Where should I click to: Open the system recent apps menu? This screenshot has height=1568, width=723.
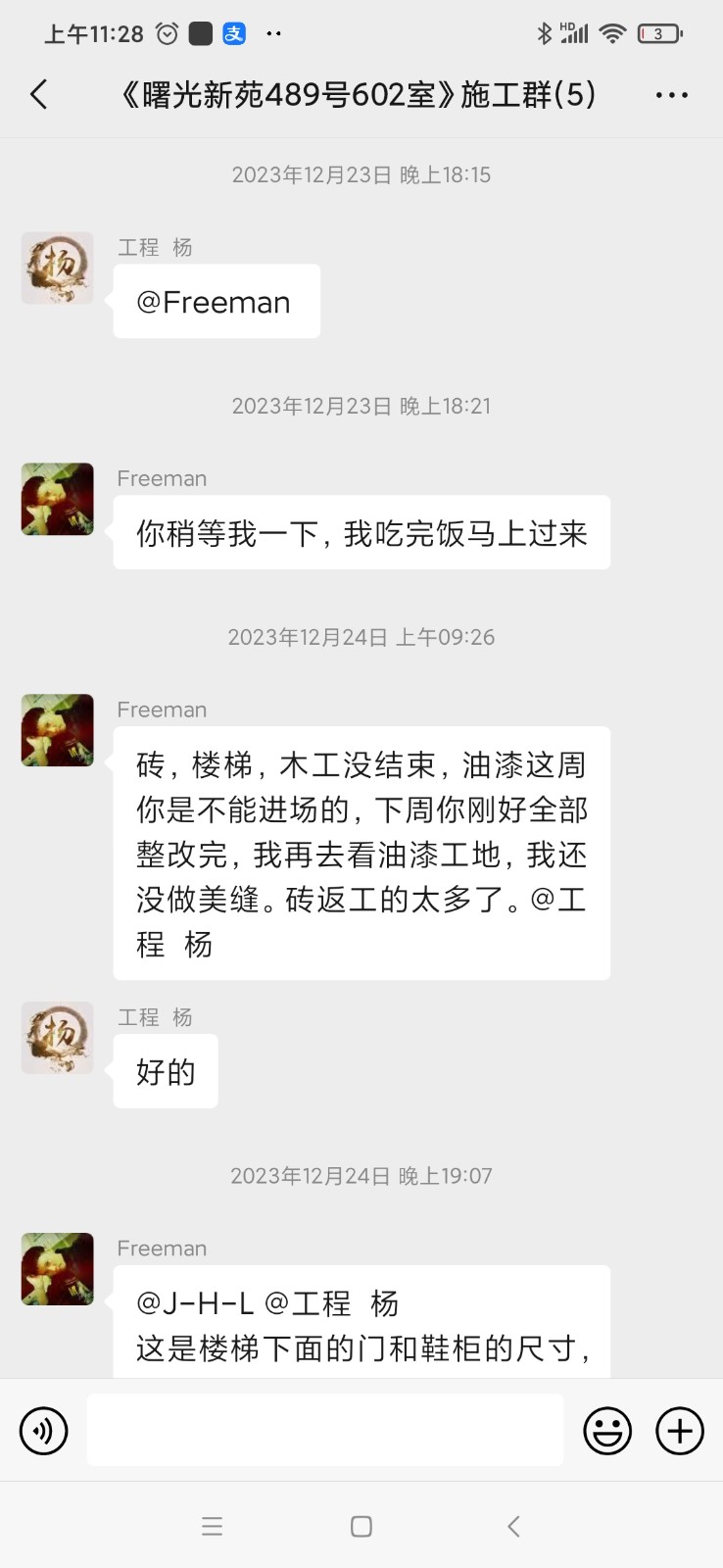tap(212, 1526)
